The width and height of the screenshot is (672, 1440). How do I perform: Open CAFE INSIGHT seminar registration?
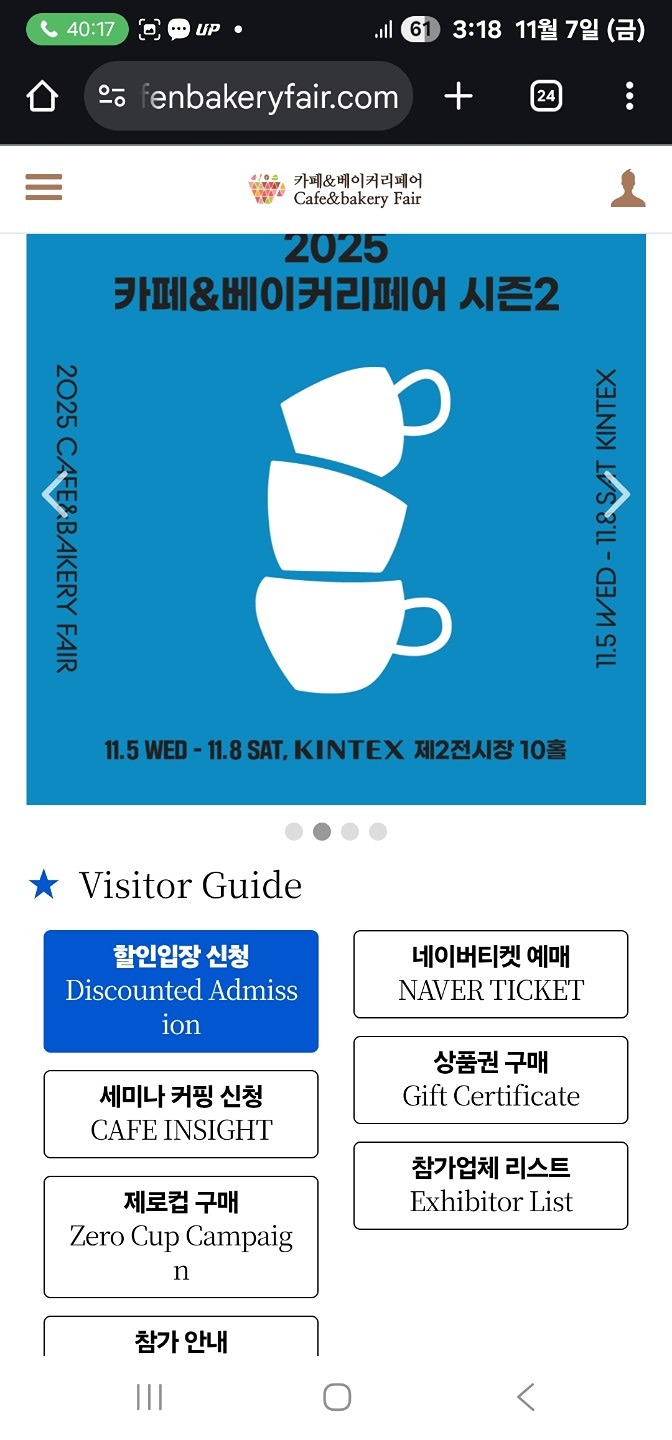pos(181,1113)
